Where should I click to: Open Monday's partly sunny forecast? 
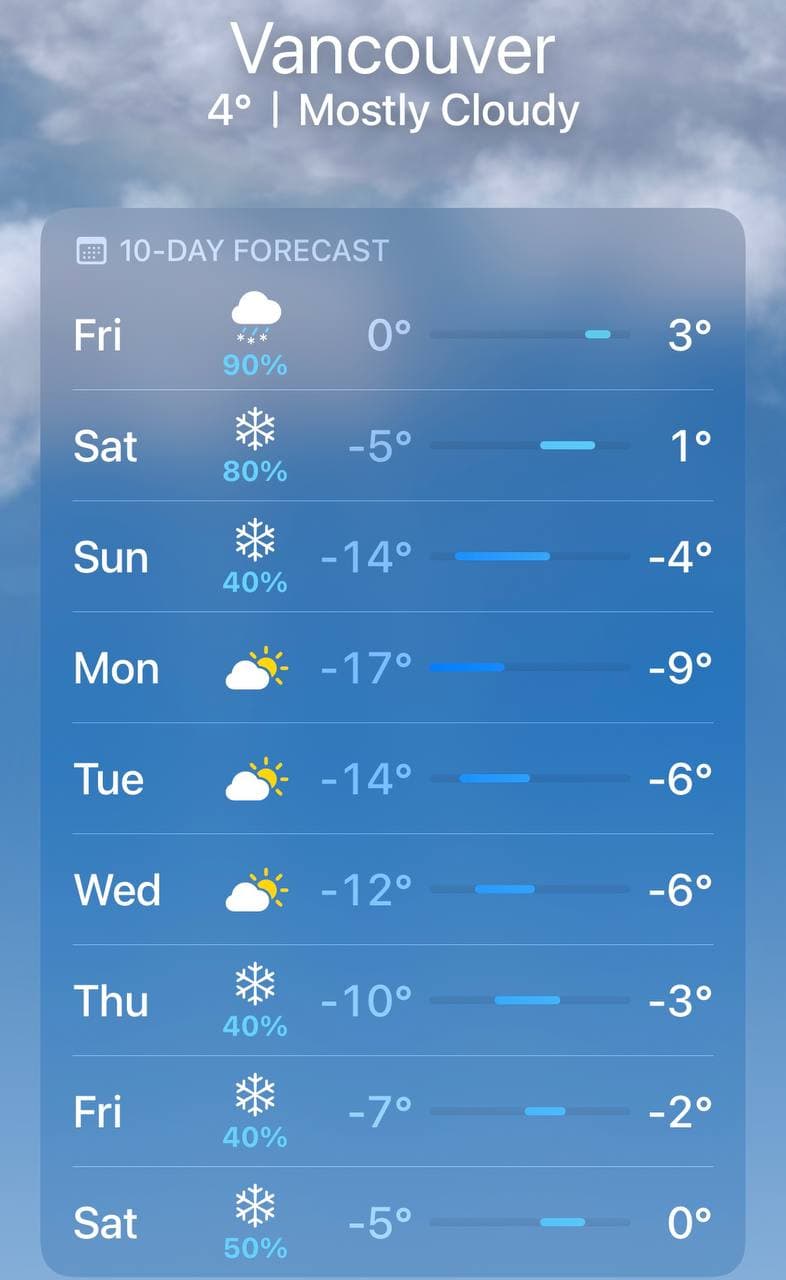pyautogui.click(x=392, y=668)
